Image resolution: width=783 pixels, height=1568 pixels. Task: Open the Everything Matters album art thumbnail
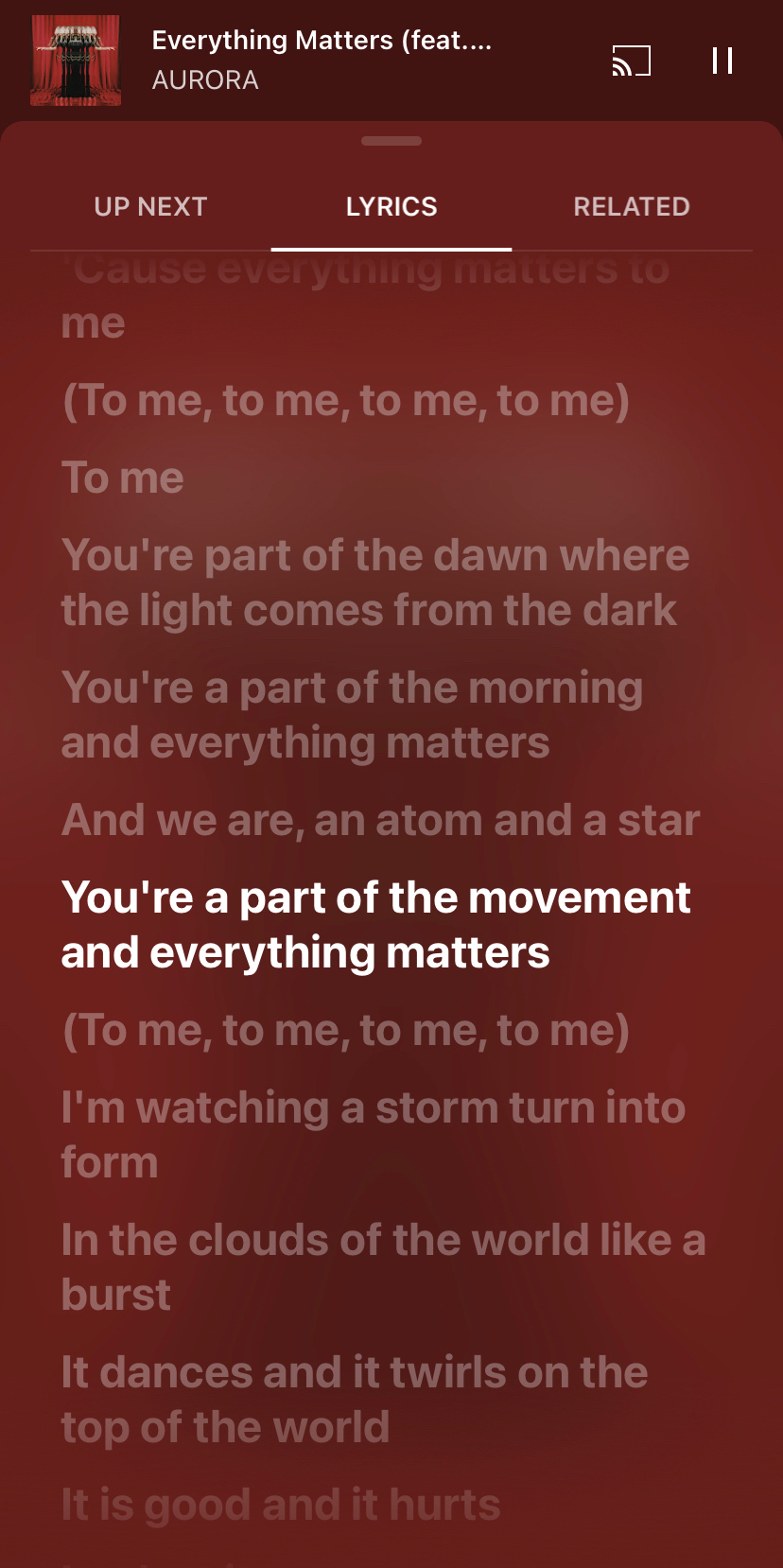pyautogui.click(x=76, y=61)
